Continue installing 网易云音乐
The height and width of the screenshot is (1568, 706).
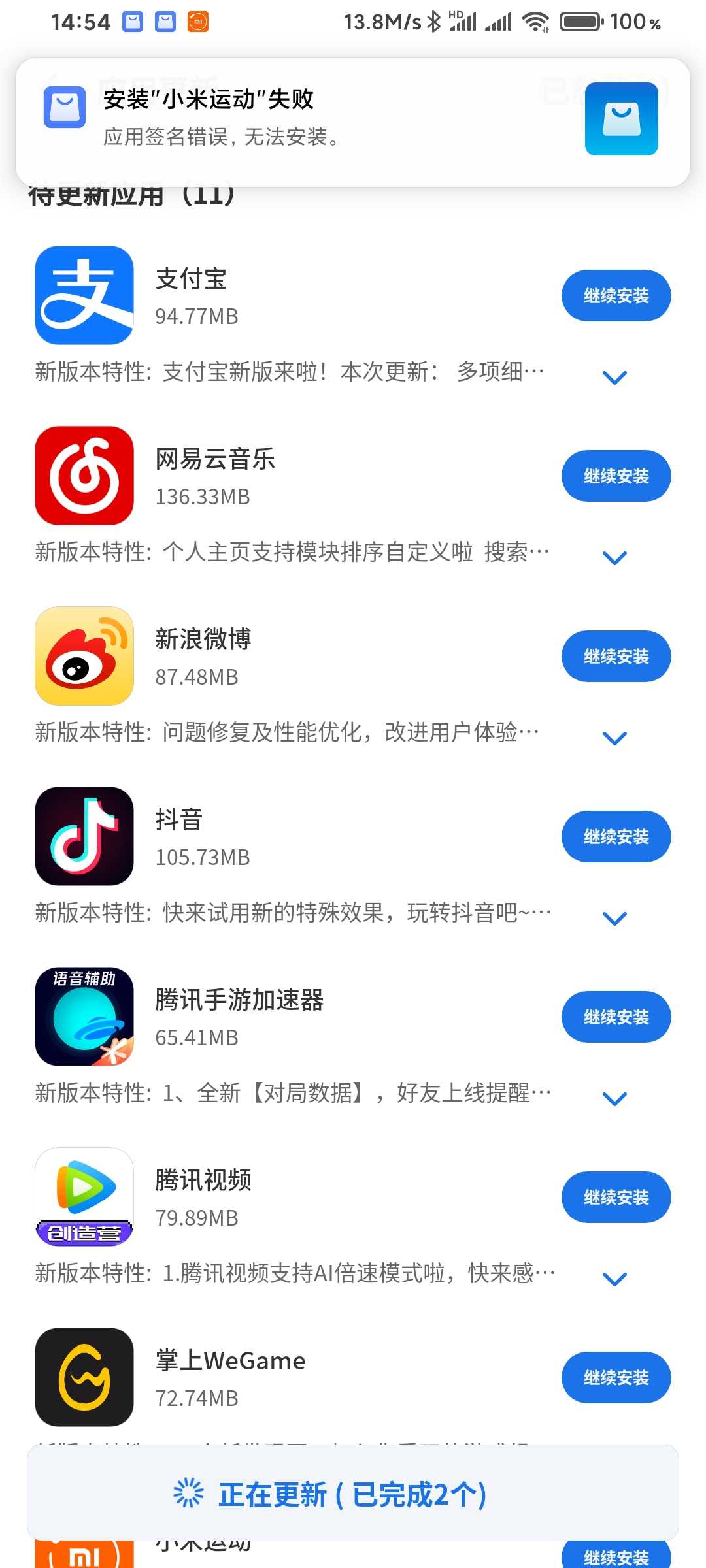pos(616,476)
